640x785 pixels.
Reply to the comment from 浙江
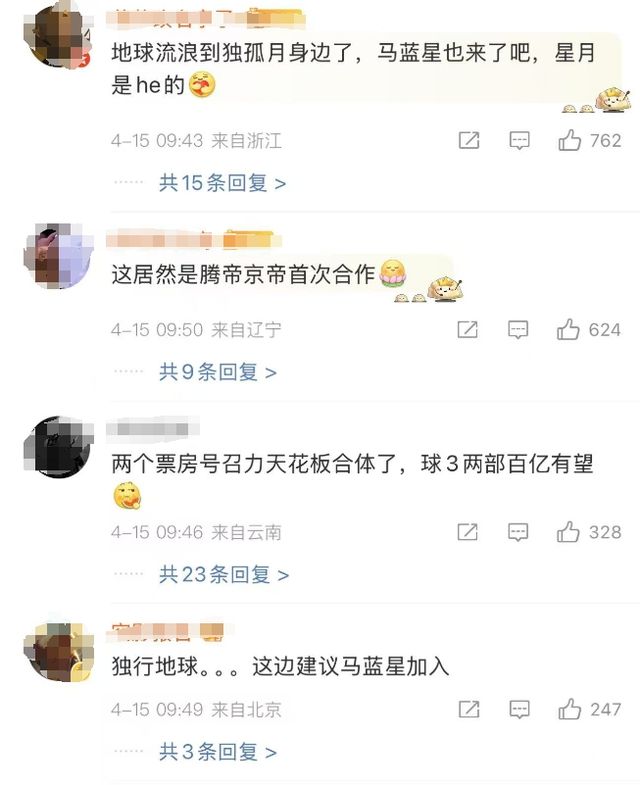coord(519,141)
